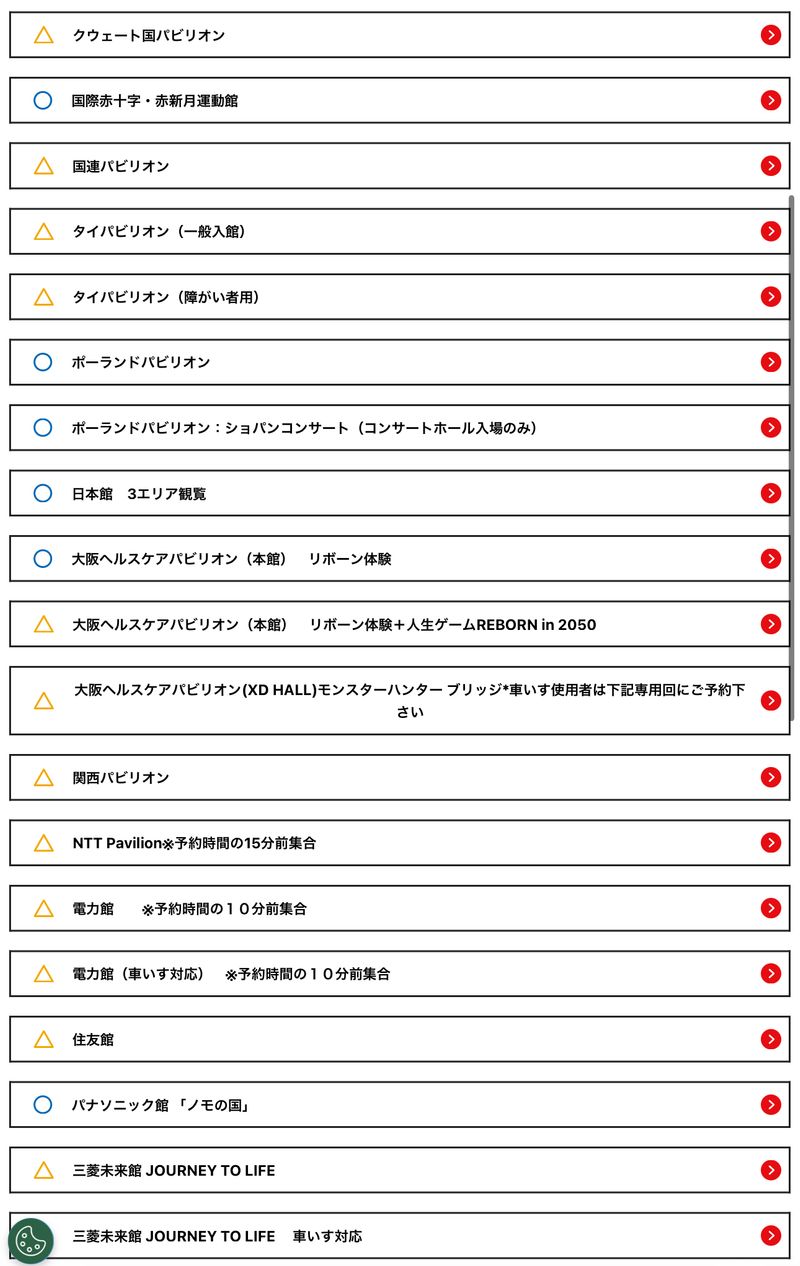Open 大阪ヘルスケアパビリオン（本館） リボーン体験
The height and width of the screenshot is (1266, 800).
(400, 558)
